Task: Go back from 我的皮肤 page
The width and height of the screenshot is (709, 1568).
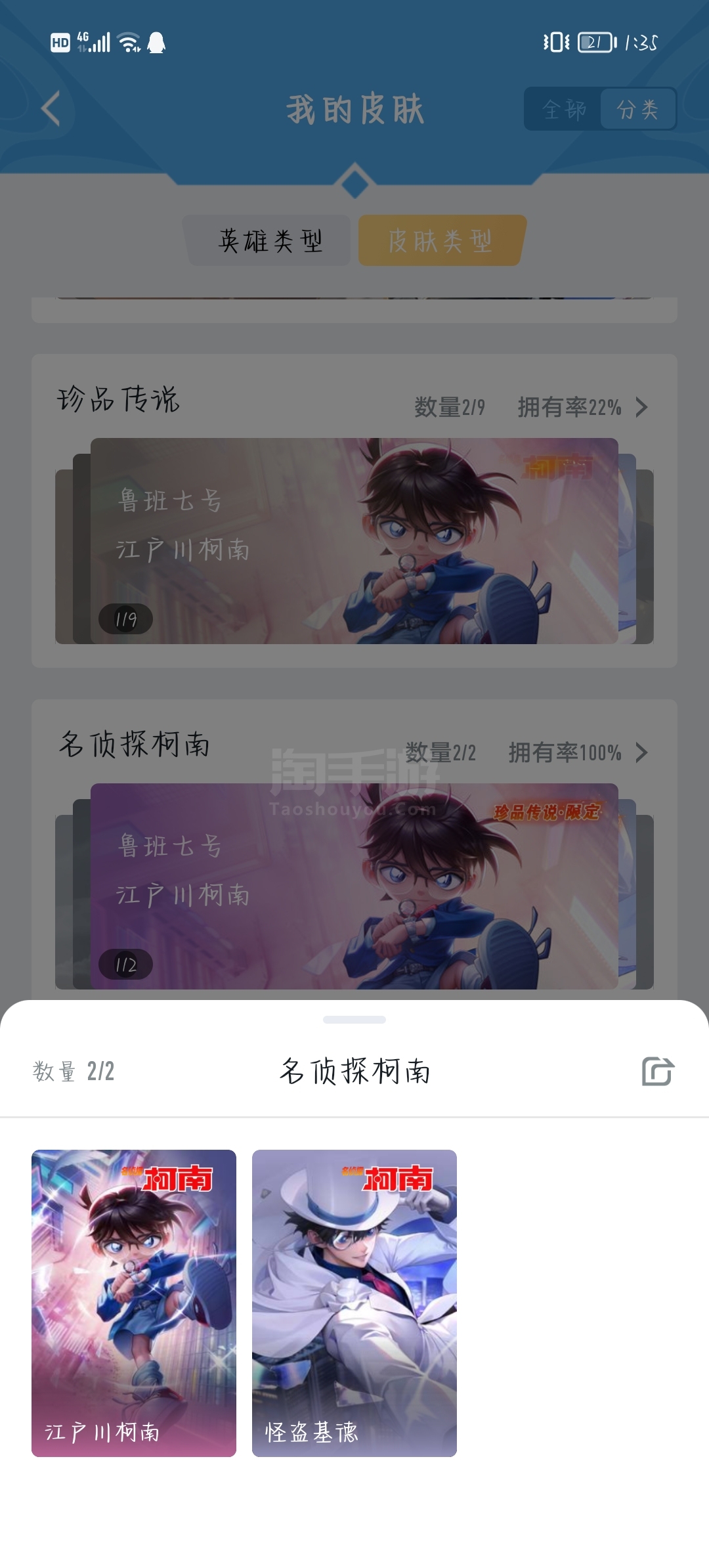Action: coord(51,108)
